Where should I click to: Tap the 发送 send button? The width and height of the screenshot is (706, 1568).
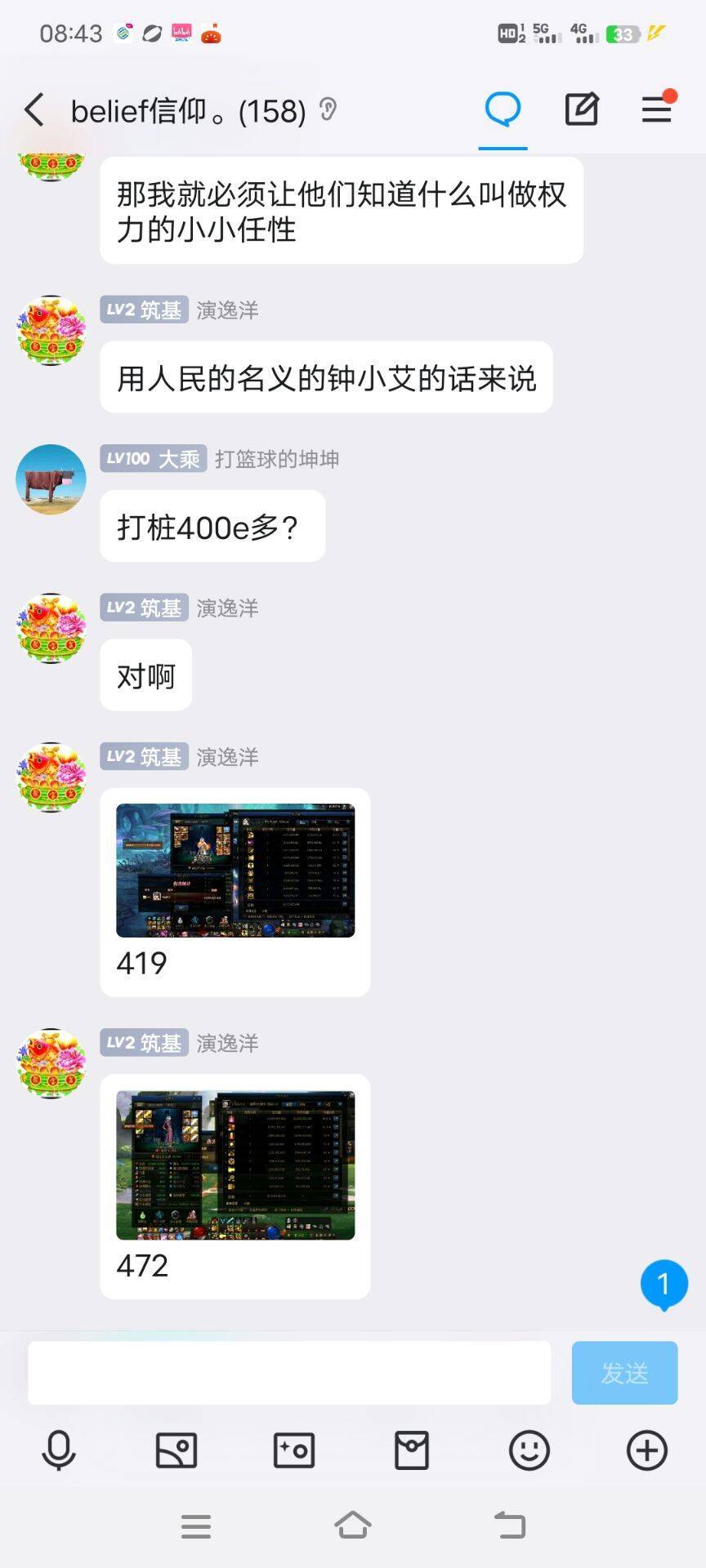[x=624, y=1373]
